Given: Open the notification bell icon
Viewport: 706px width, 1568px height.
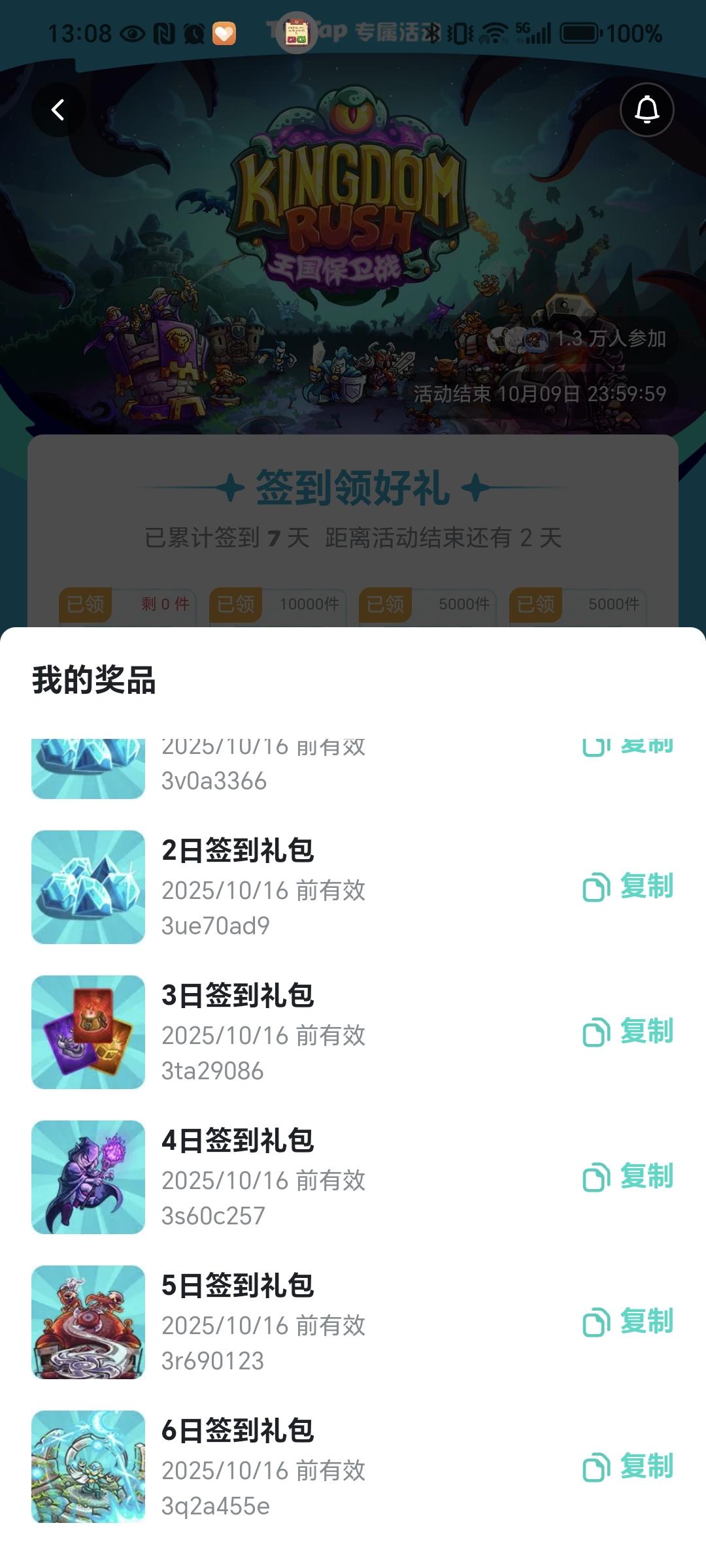Looking at the screenshot, I should tap(647, 110).
